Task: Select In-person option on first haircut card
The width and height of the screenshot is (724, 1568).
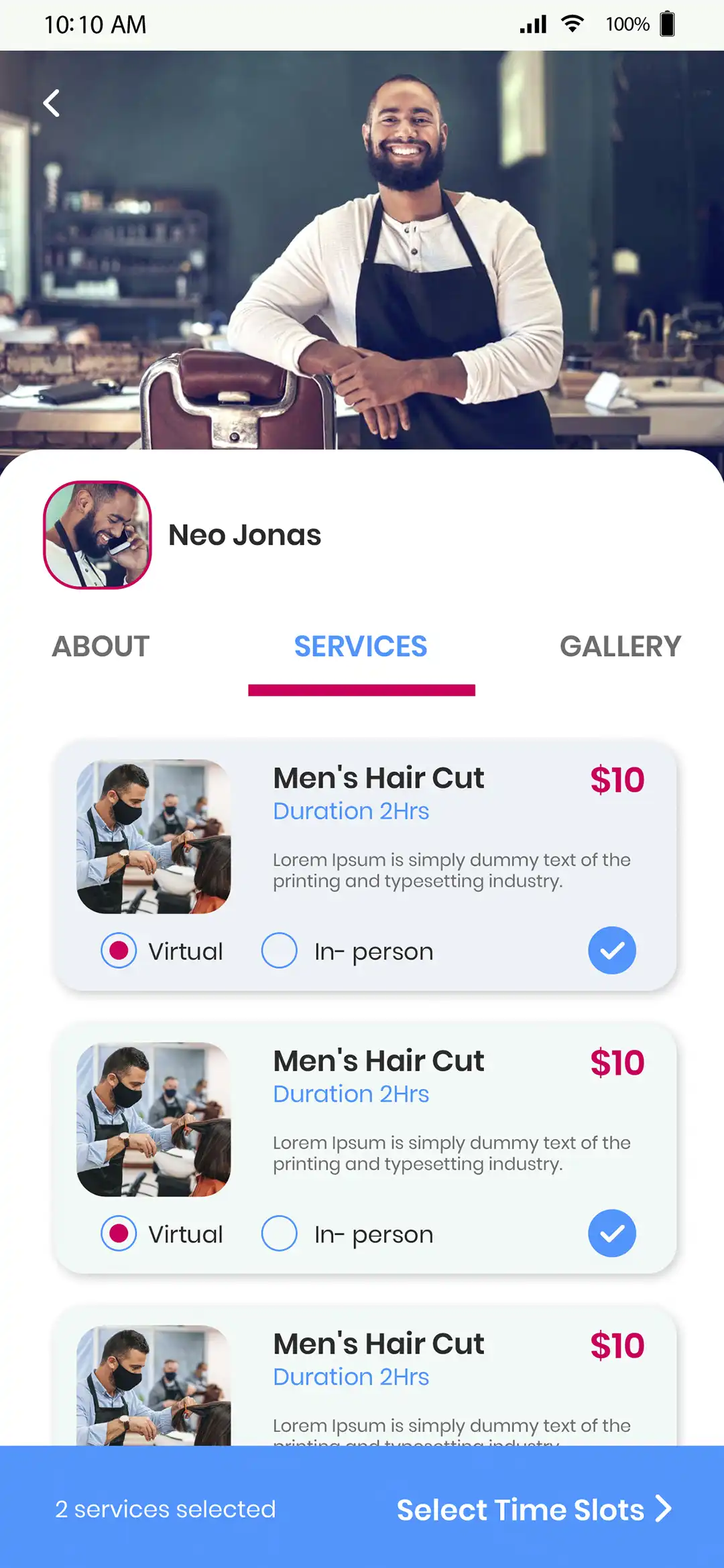Action: click(279, 950)
